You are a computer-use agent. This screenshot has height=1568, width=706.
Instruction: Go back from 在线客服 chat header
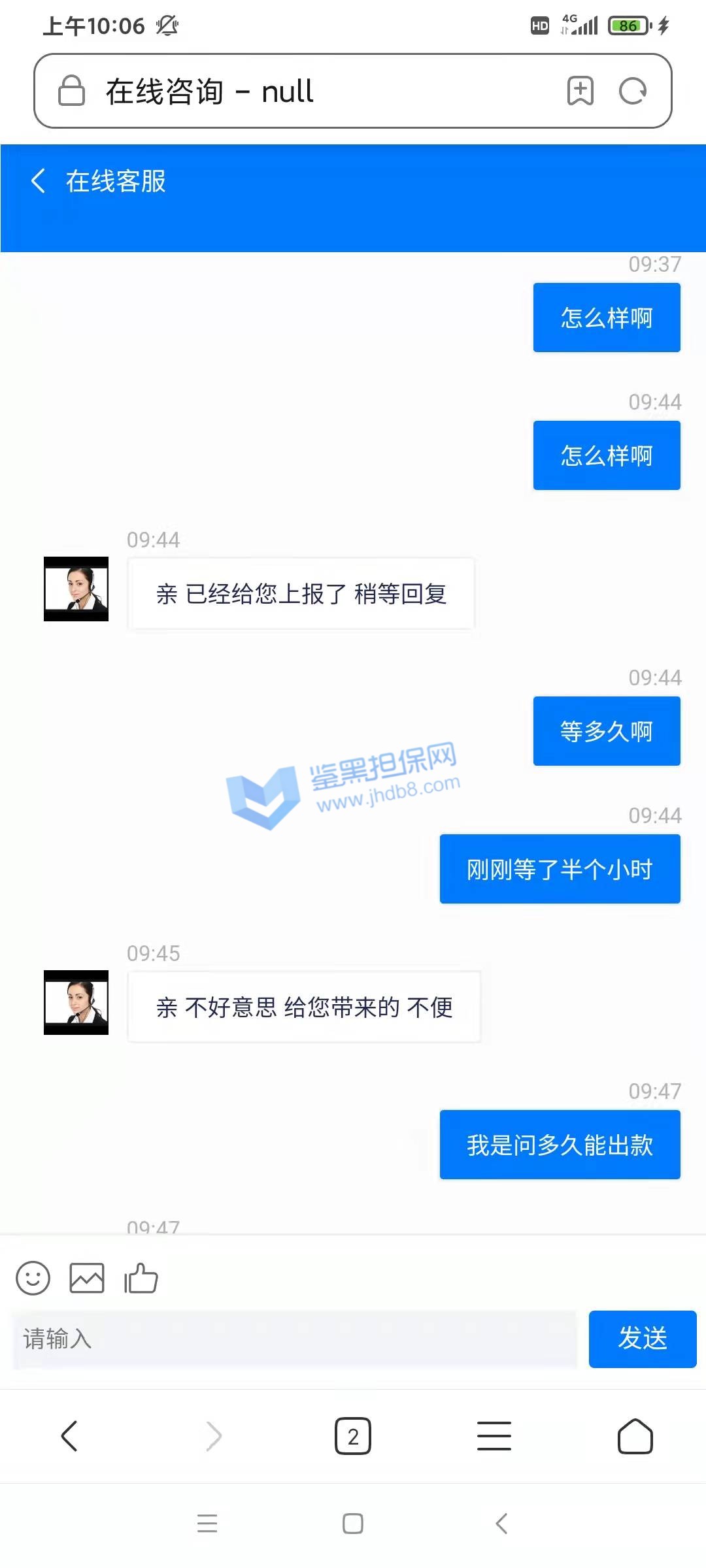(x=39, y=181)
